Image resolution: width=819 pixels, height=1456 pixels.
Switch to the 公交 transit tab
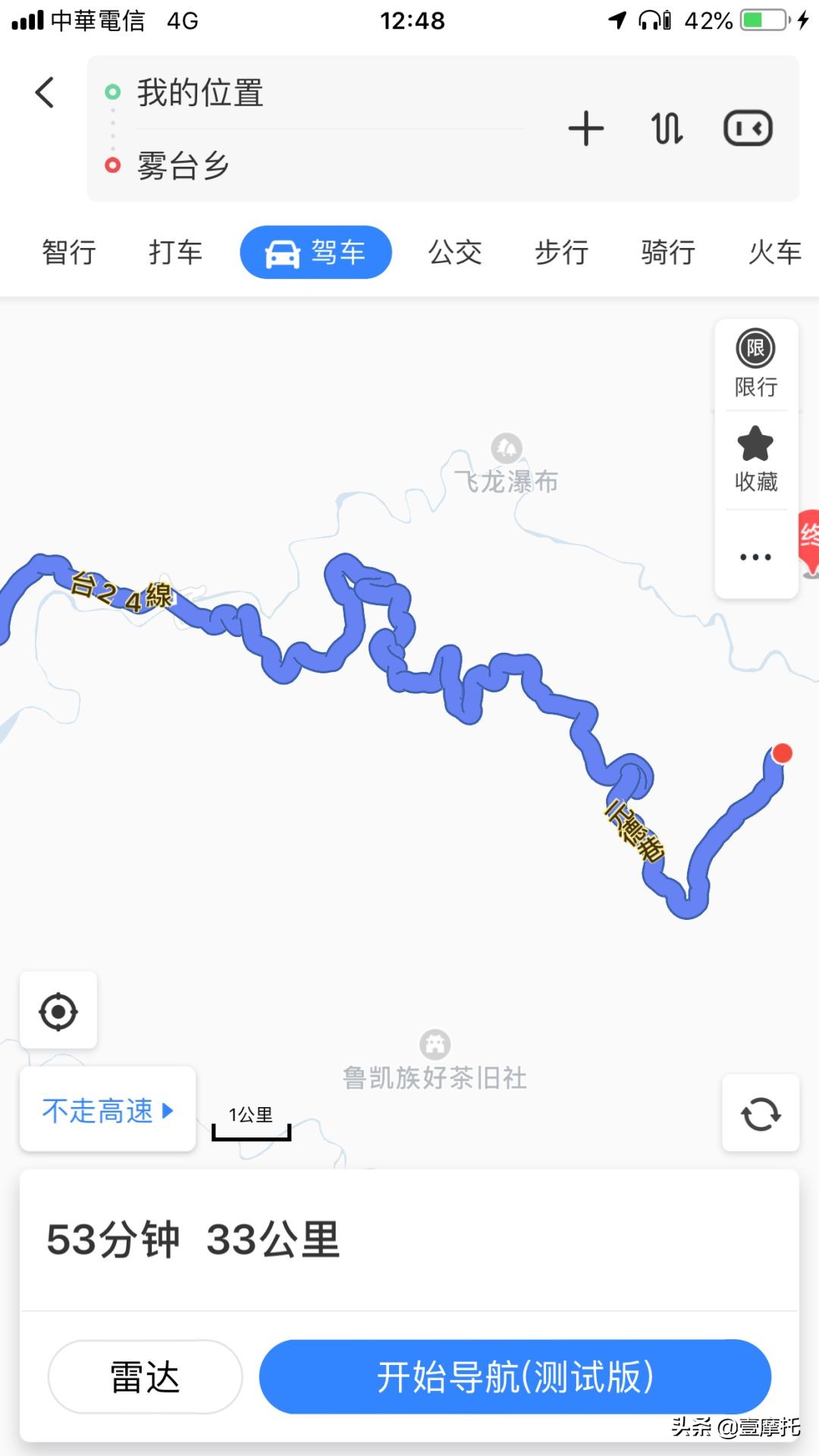click(x=455, y=252)
